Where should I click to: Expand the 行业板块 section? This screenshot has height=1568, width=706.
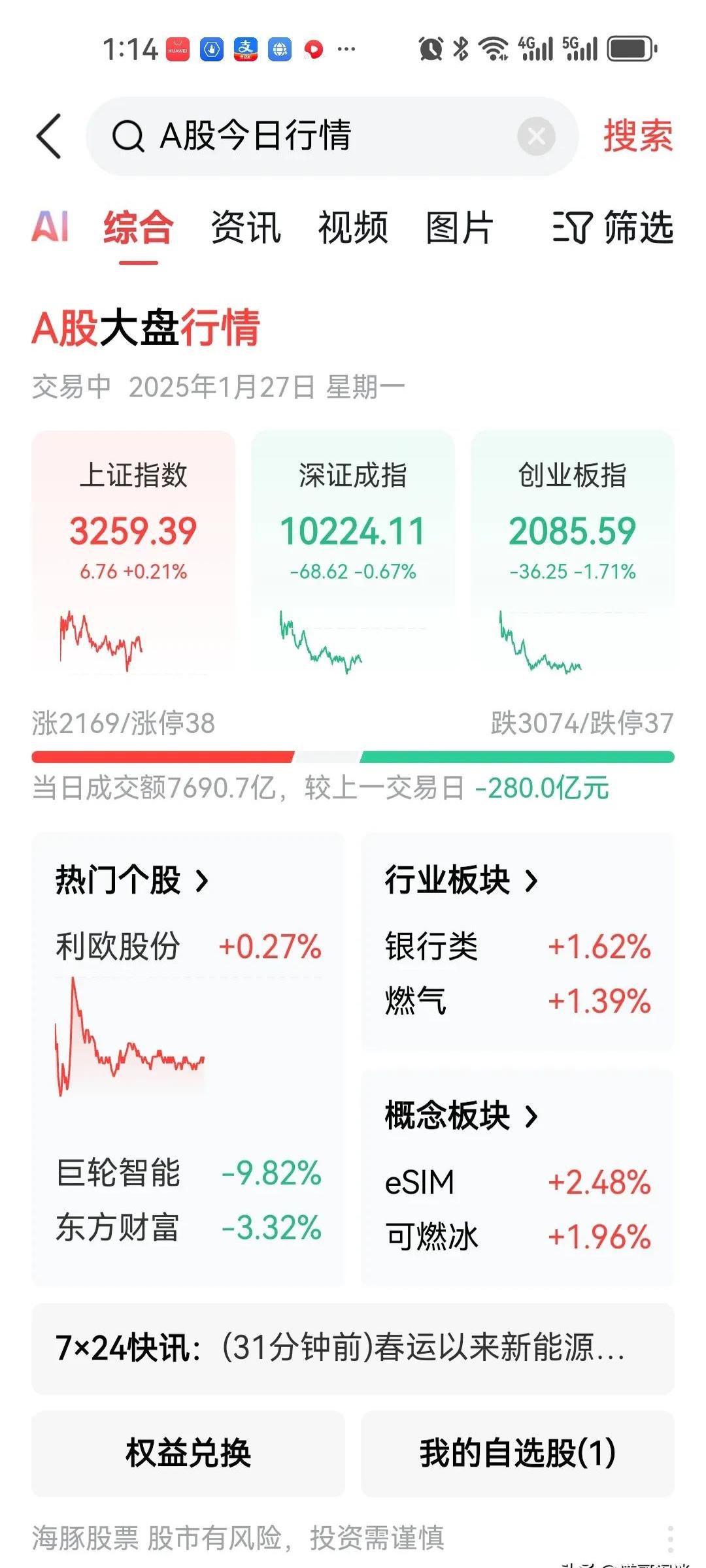(x=459, y=881)
